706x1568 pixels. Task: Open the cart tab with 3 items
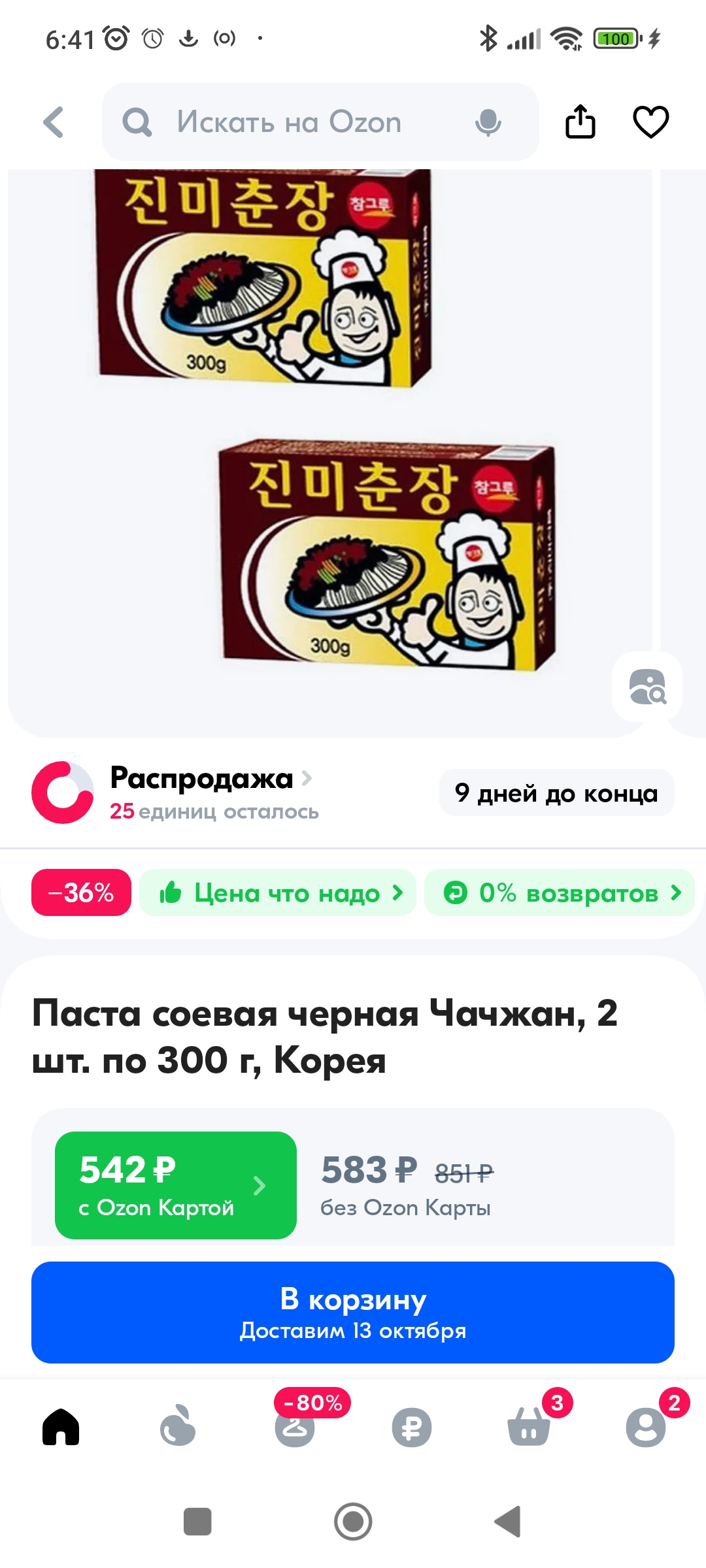coord(529,1426)
